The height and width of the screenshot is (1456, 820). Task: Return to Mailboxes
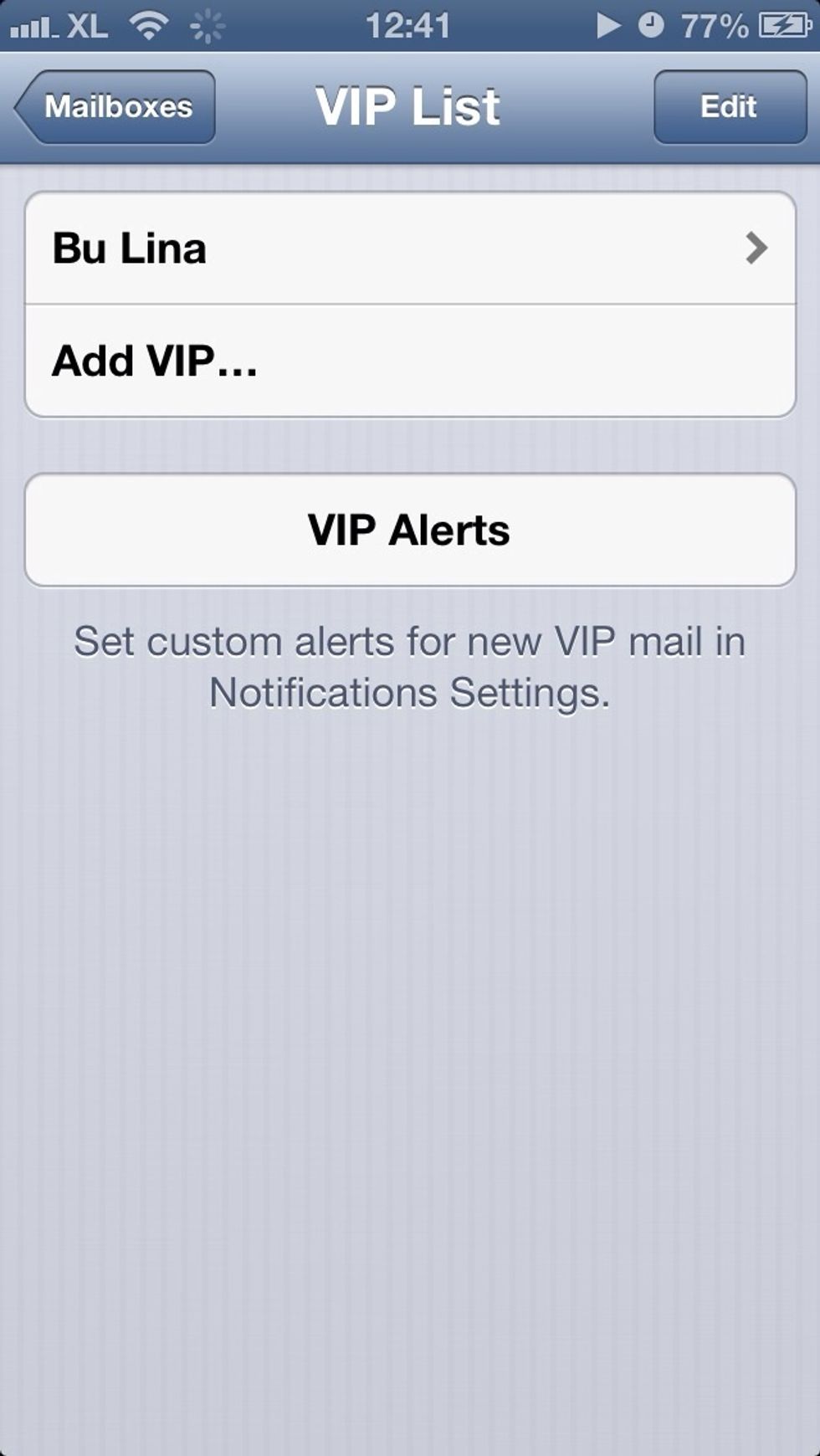[x=115, y=106]
